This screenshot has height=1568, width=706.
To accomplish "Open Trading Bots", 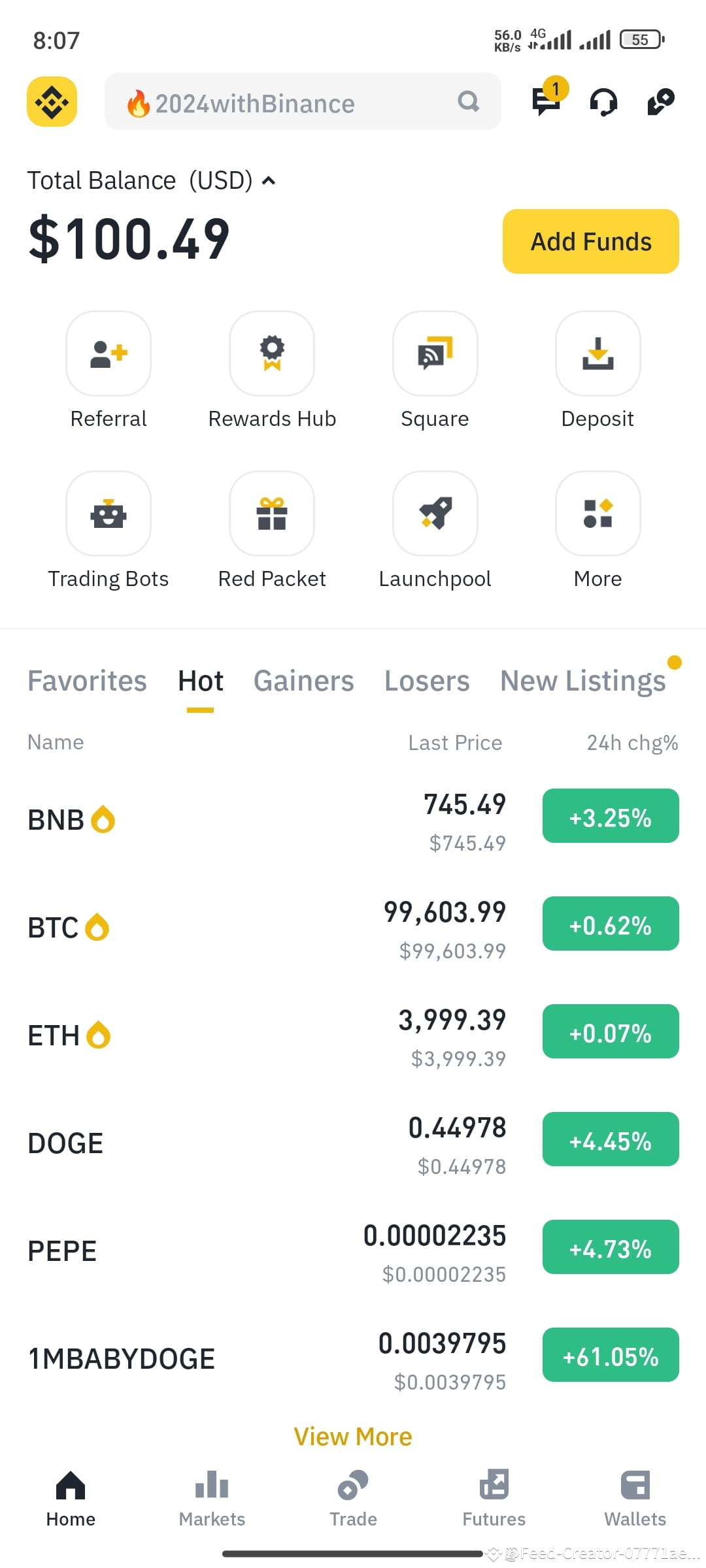I will (109, 531).
